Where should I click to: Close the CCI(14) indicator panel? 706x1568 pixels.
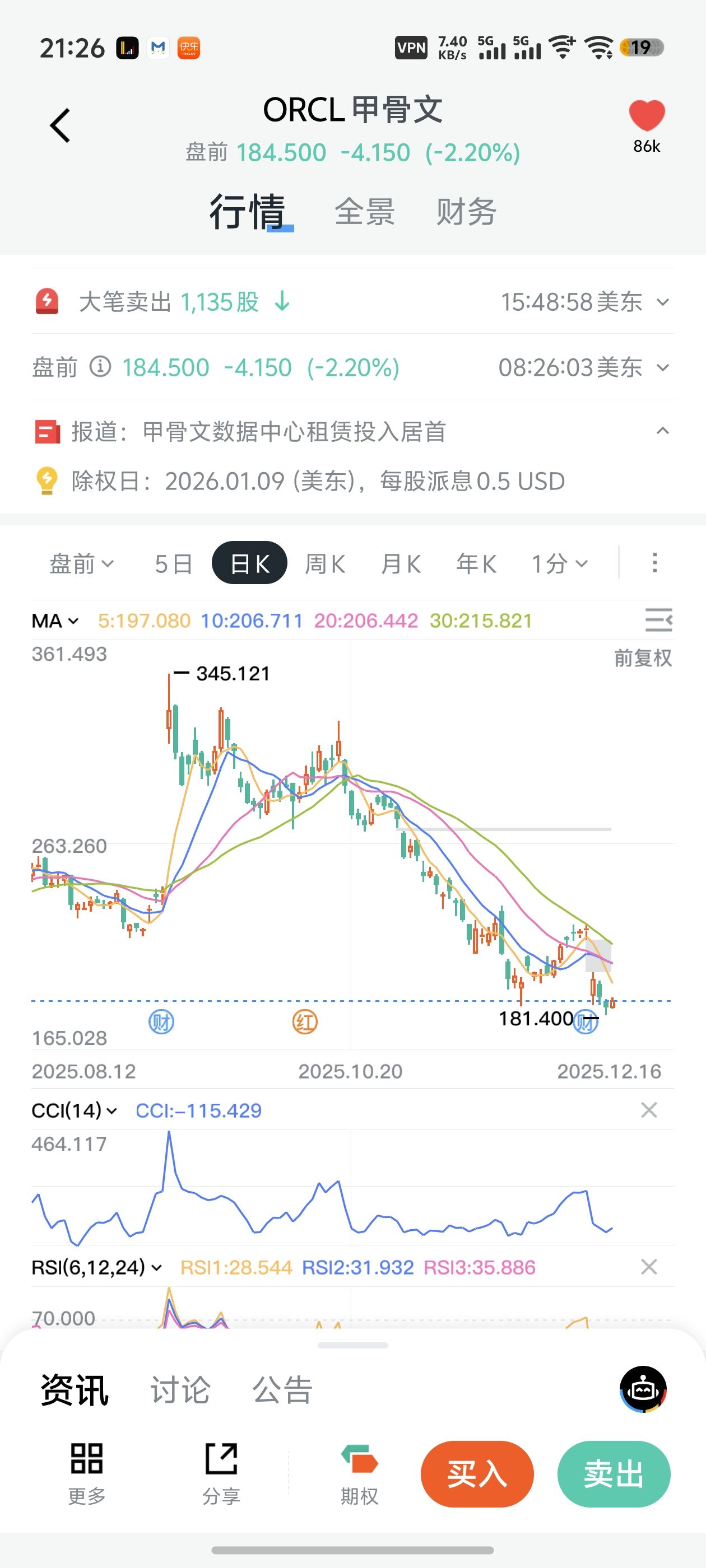coord(649,1110)
